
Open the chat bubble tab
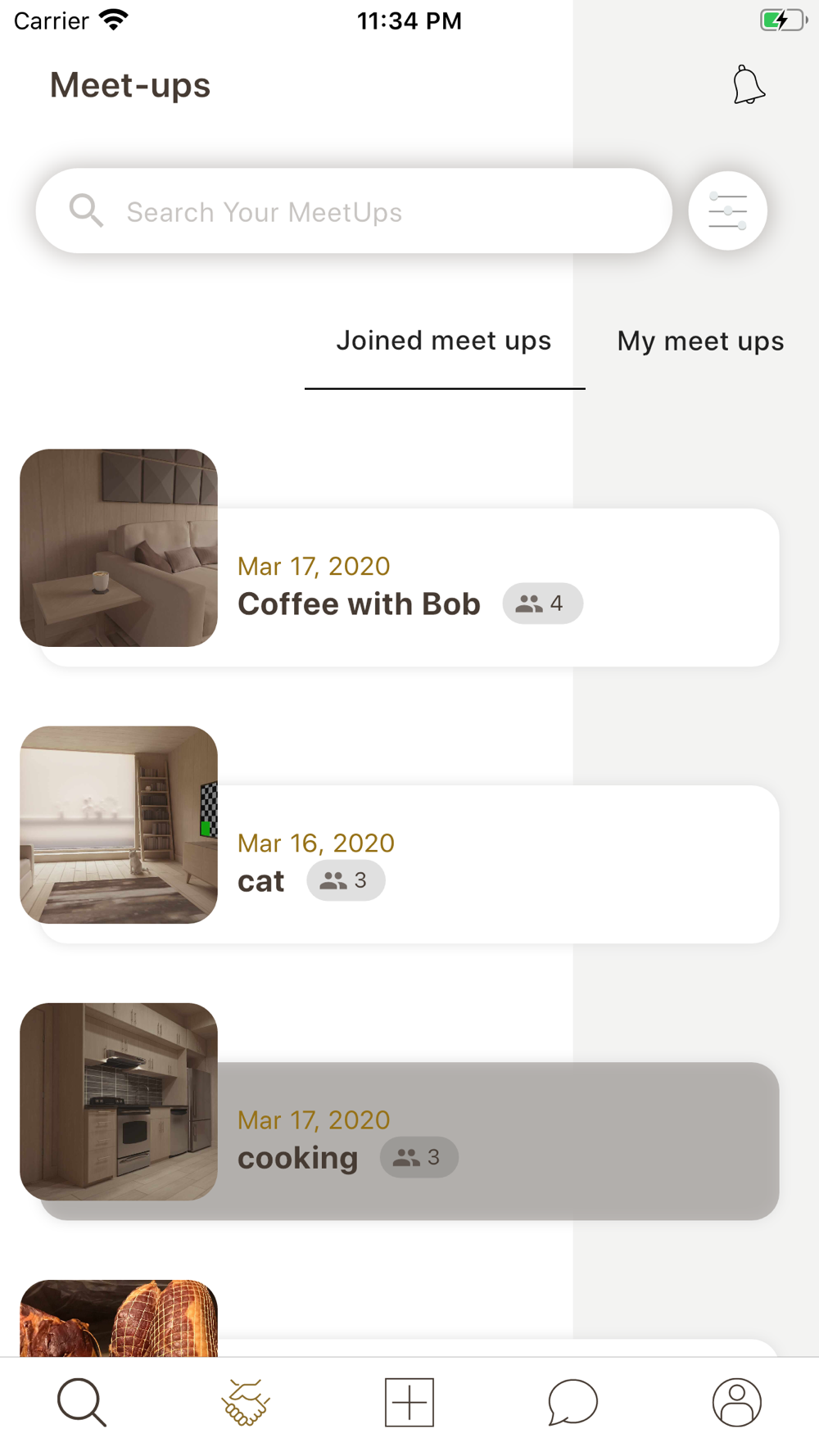tap(572, 1402)
